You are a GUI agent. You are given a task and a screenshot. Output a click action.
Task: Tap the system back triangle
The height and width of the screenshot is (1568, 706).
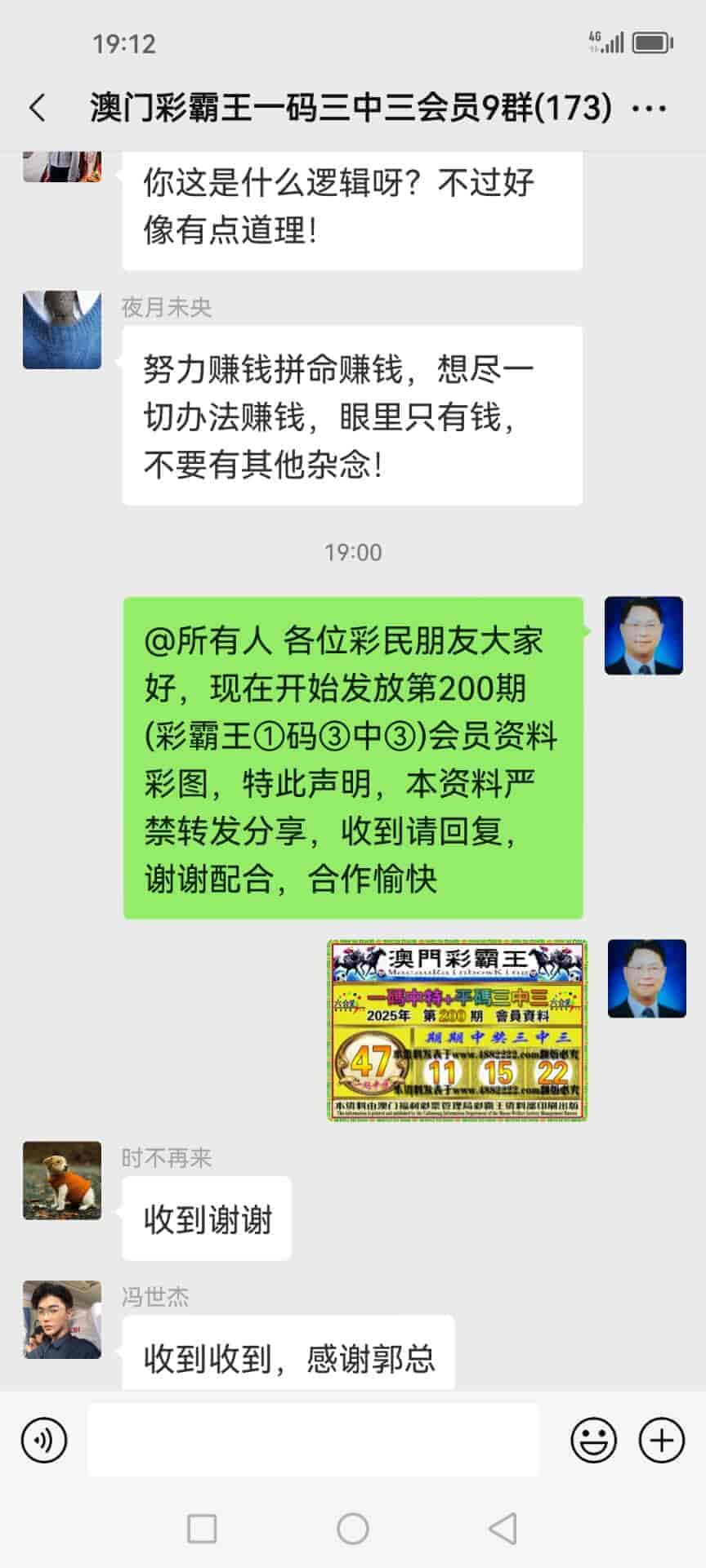point(502,1528)
